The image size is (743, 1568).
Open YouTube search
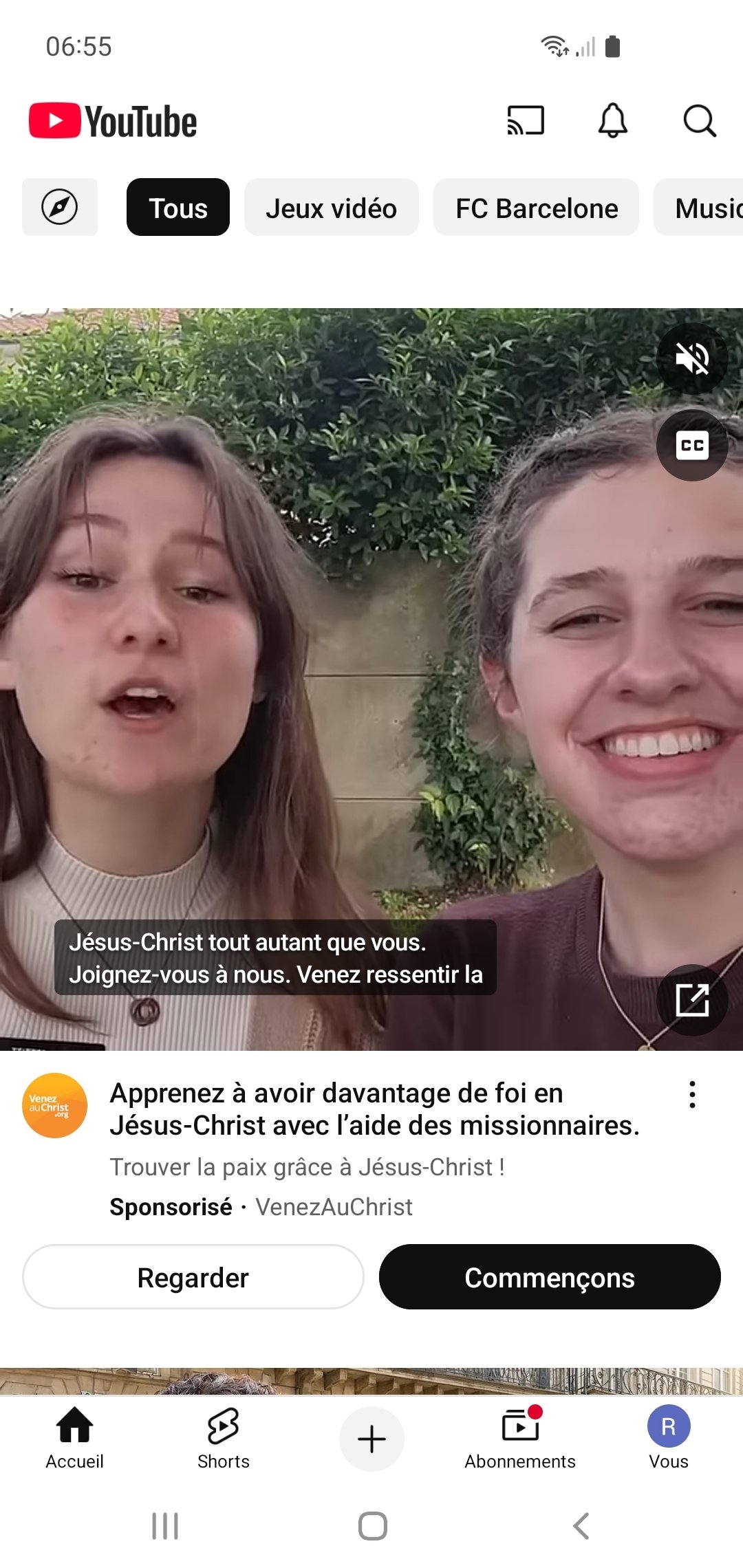(x=700, y=121)
